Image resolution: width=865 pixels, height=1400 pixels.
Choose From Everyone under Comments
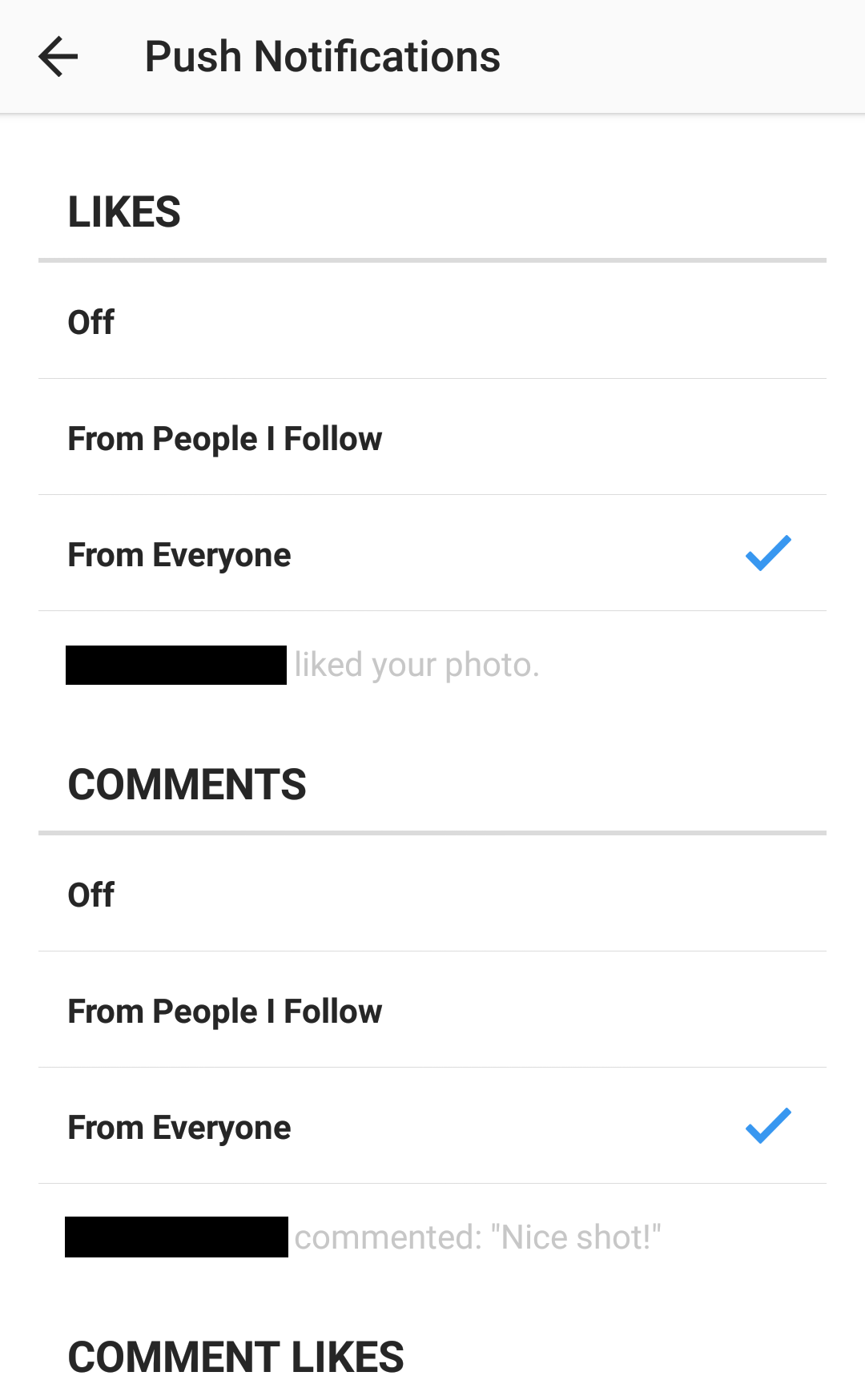click(x=432, y=1126)
